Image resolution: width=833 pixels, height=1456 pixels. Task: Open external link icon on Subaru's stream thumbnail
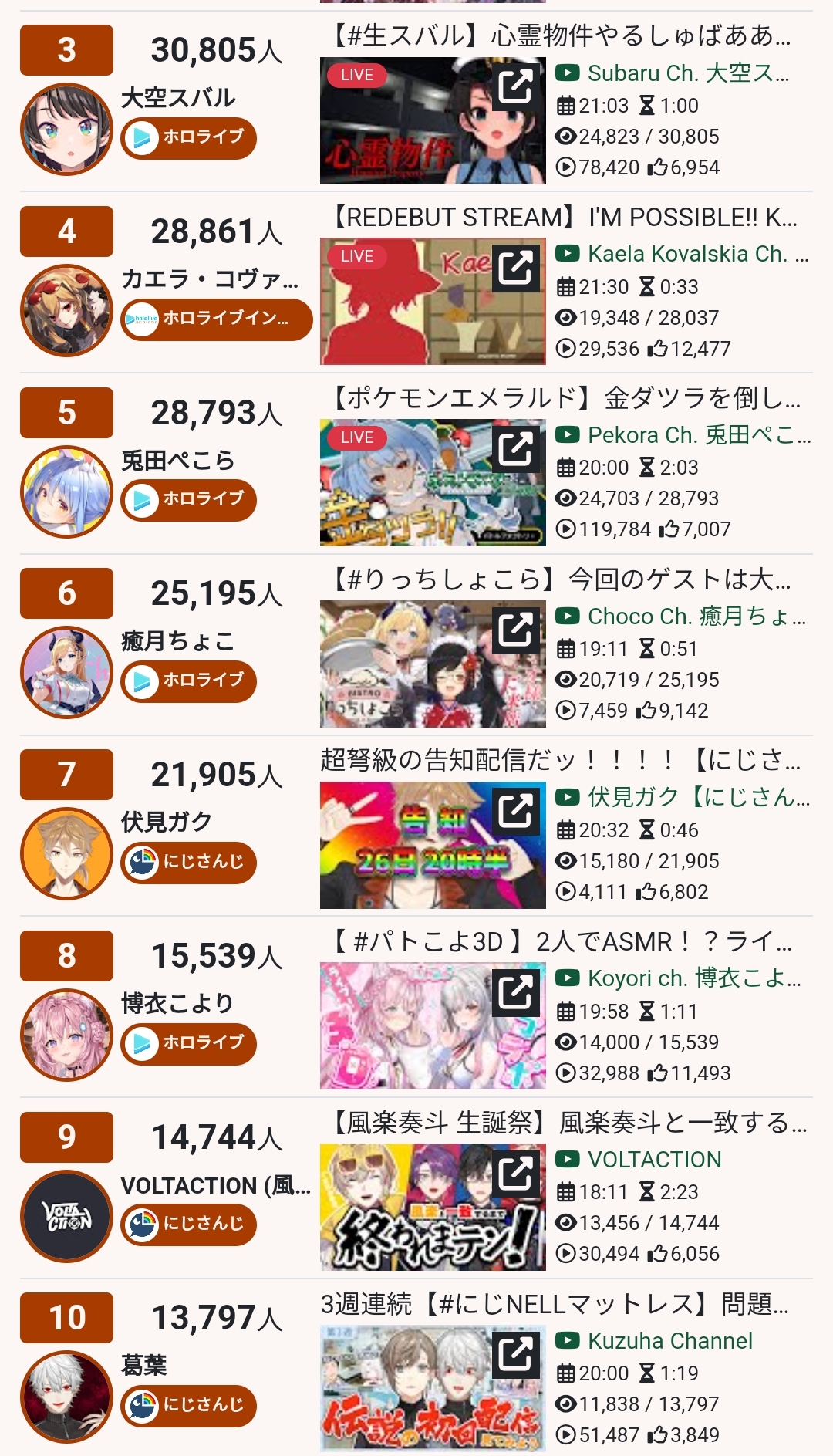pos(515,86)
